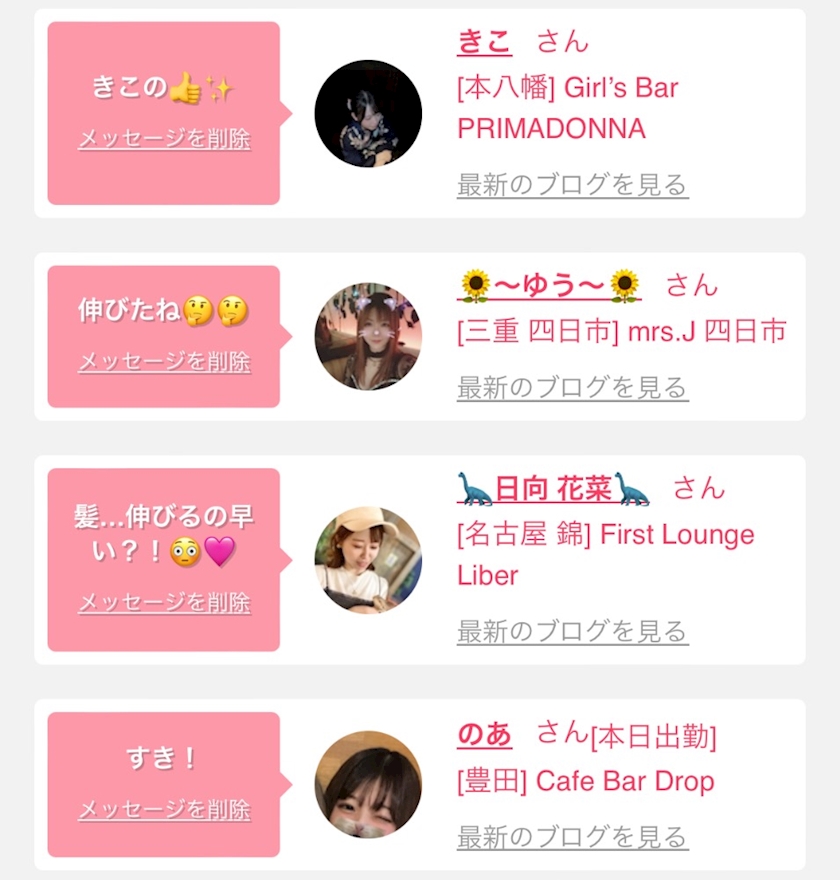Open のあ's profile name link
The image size is (840, 880).
[x=484, y=736]
